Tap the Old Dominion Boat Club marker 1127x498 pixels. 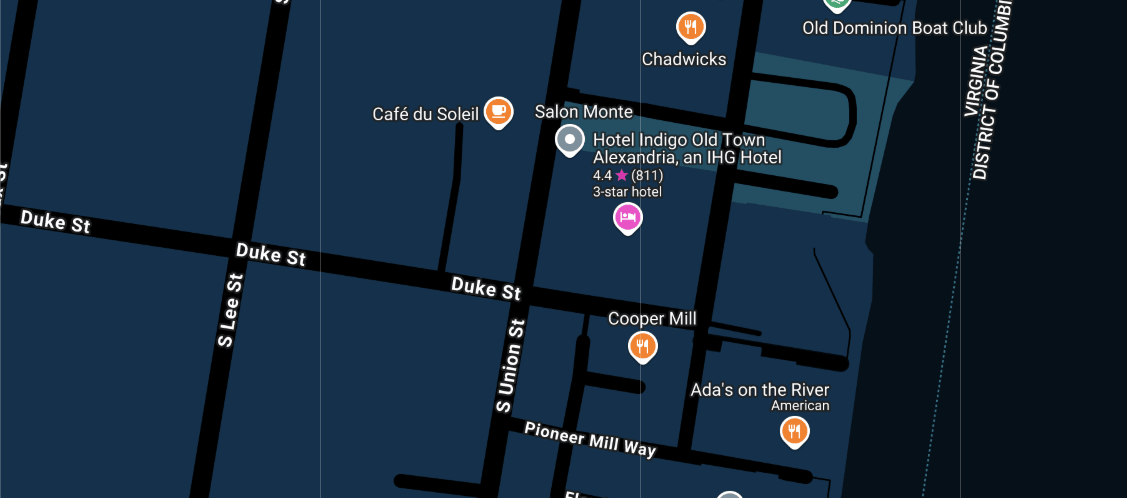(x=836, y=5)
